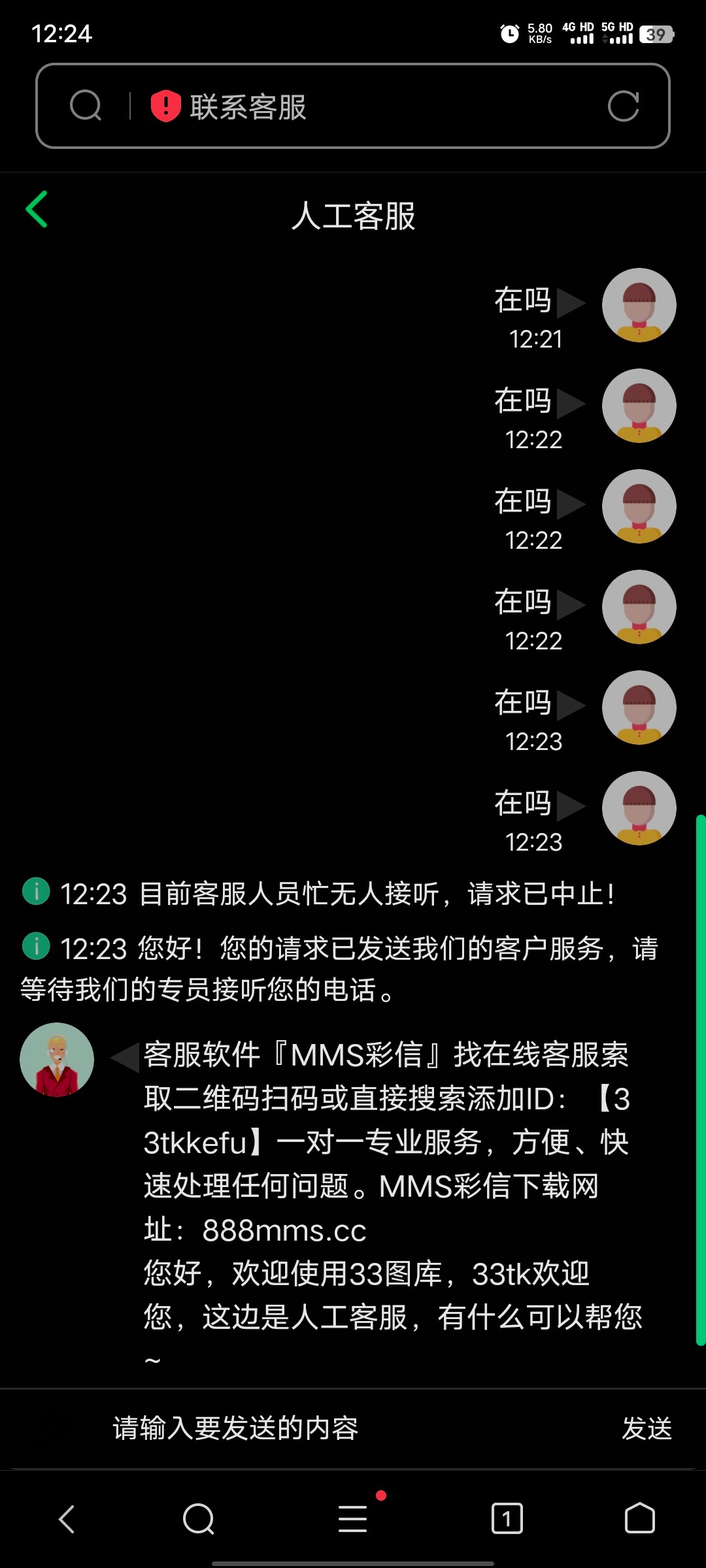The width and height of the screenshot is (706, 1568).
Task: Go to the browser home page
Action: 639,1518
